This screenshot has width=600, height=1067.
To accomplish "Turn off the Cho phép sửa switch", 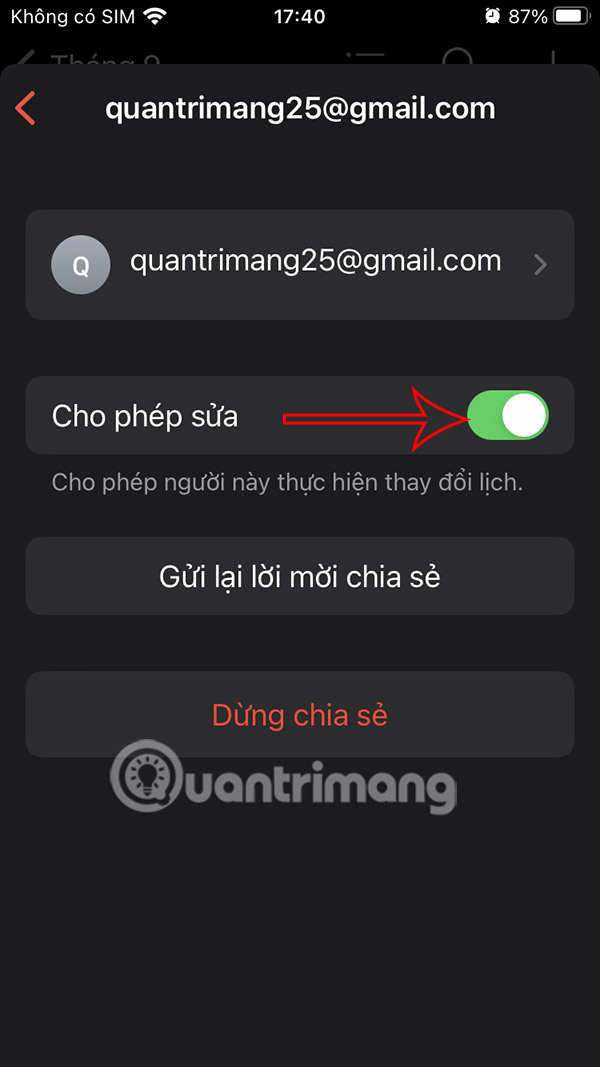I will (508, 415).
